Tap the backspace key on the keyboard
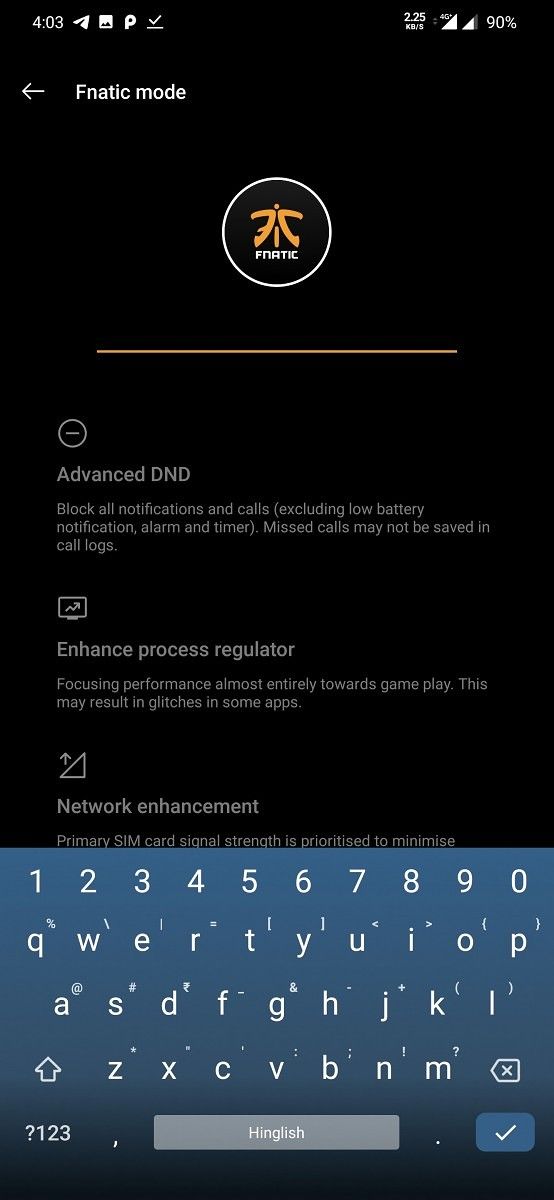Viewport: 554px width, 1200px height. [505, 1071]
